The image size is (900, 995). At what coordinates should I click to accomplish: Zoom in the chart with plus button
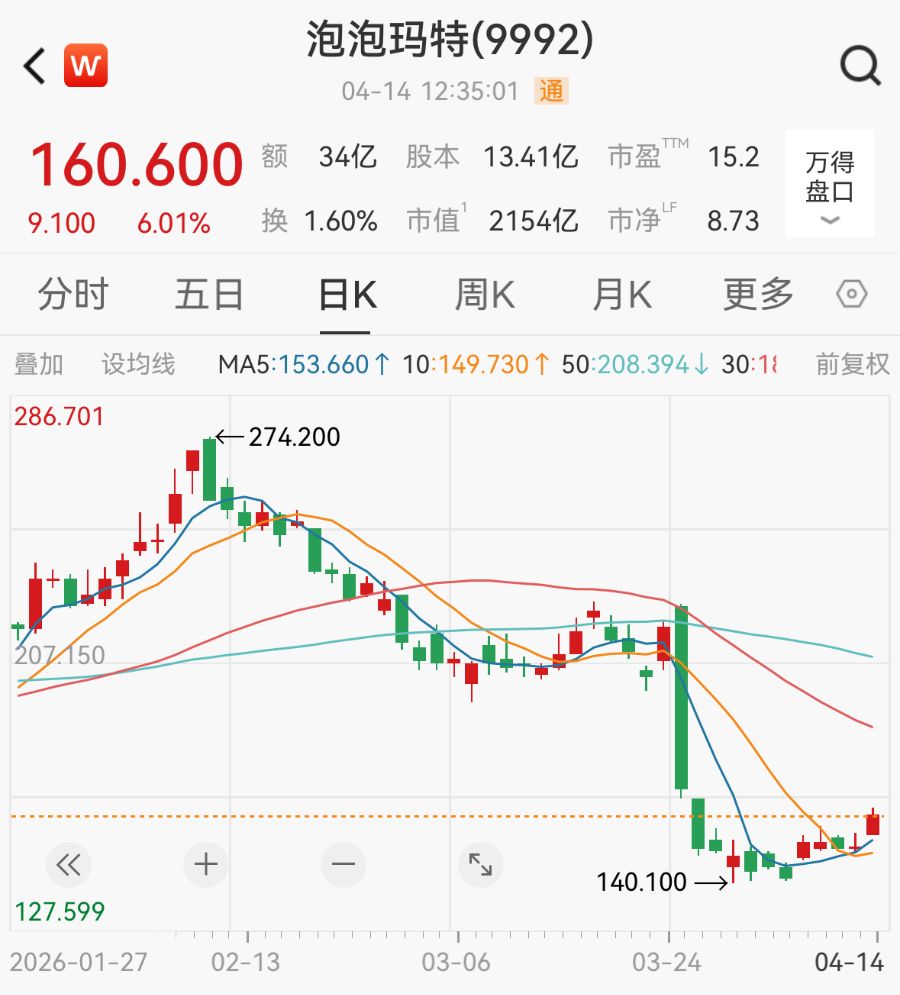[x=206, y=864]
